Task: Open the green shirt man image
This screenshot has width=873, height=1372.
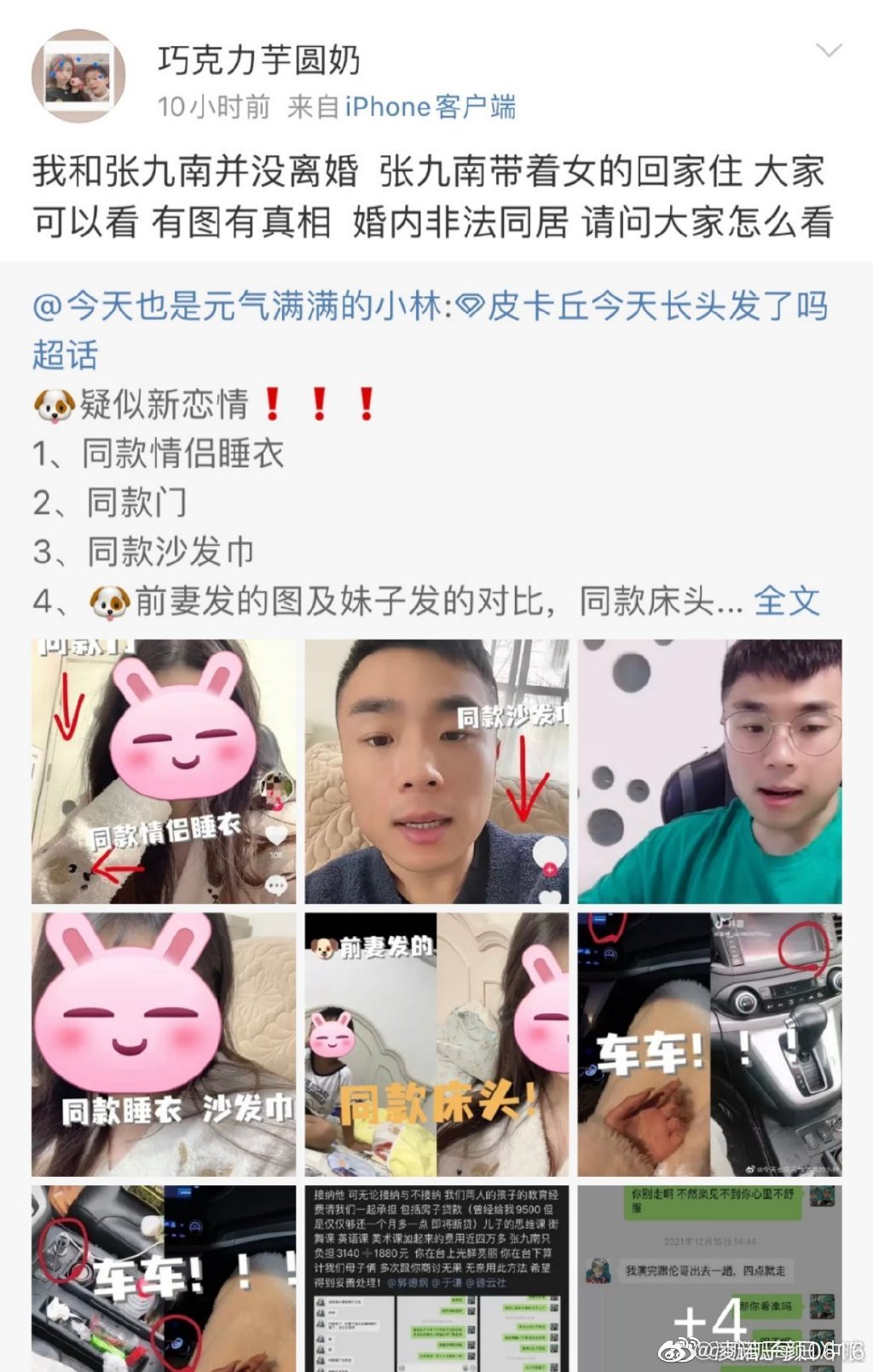Action: 709,771
